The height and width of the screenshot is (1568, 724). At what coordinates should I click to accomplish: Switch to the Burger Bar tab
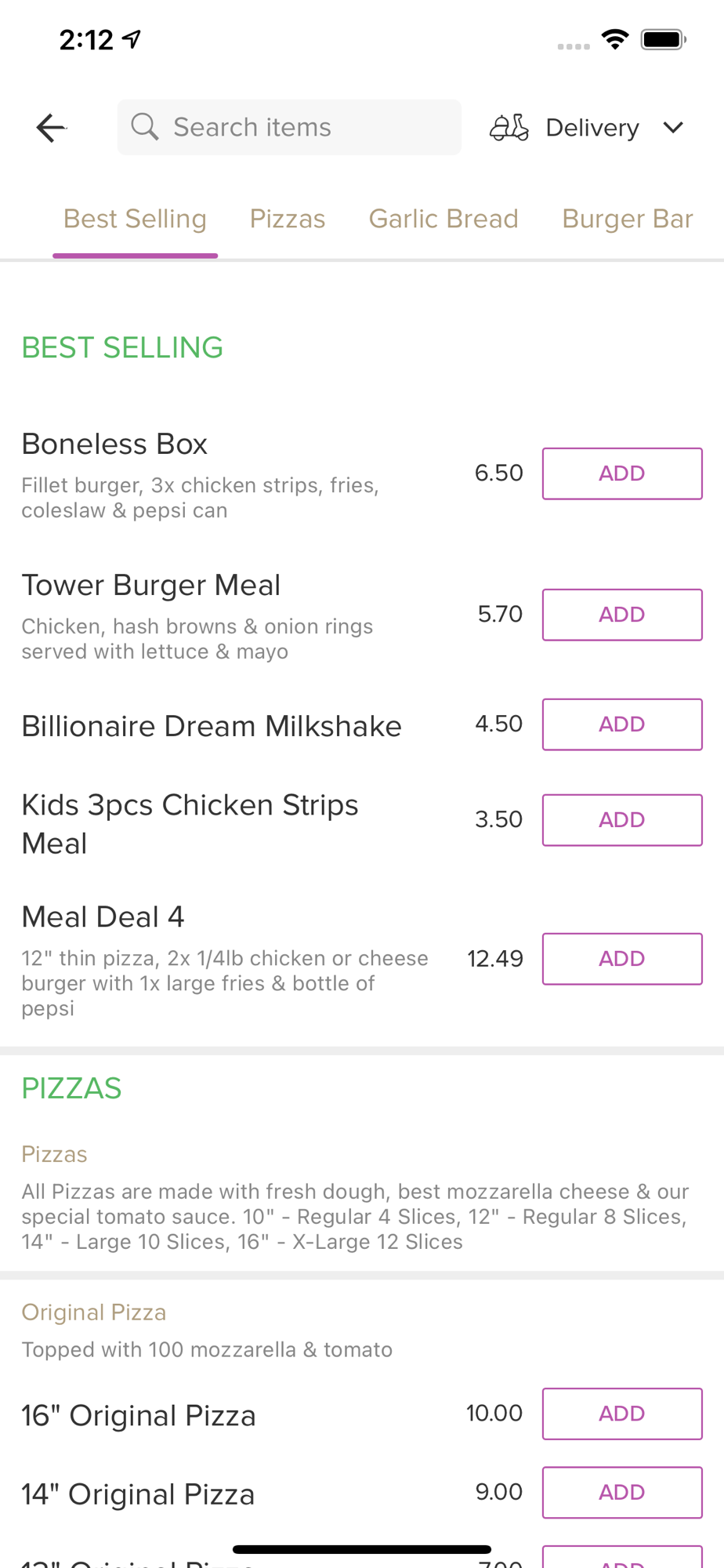point(628,219)
